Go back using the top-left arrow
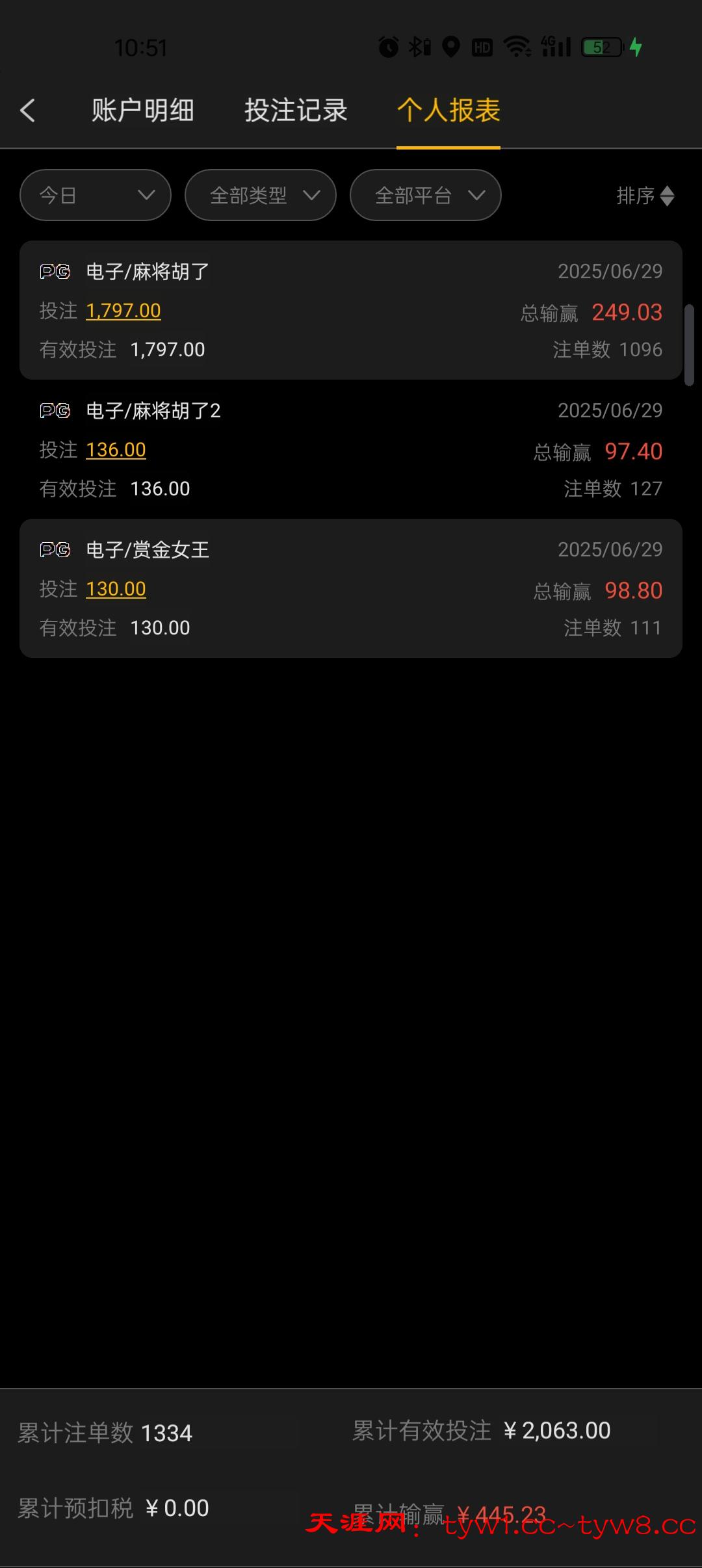Image resolution: width=702 pixels, height=1568 pixels. [x=28, y=111]
